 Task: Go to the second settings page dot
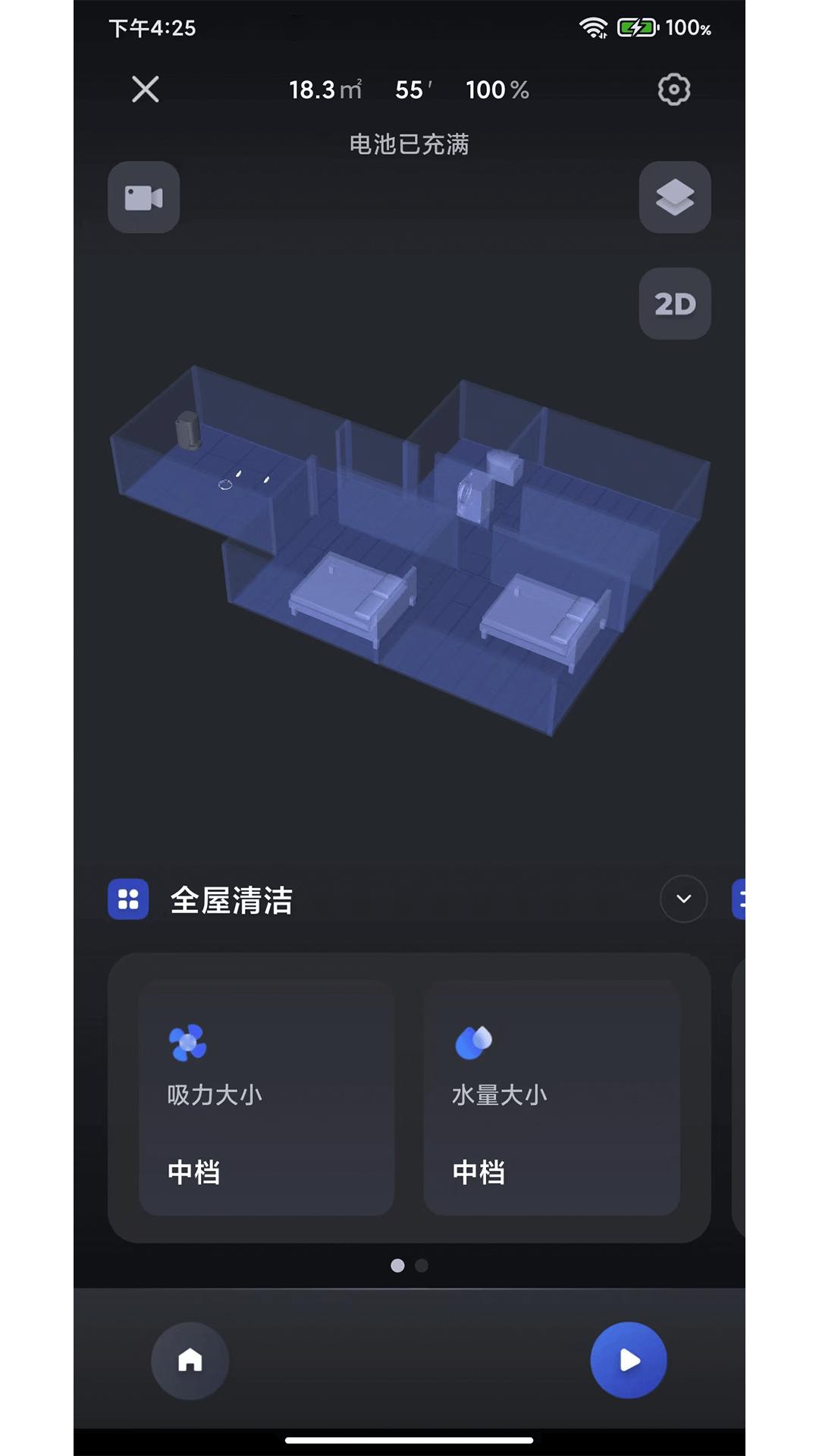pos(422,1266)
